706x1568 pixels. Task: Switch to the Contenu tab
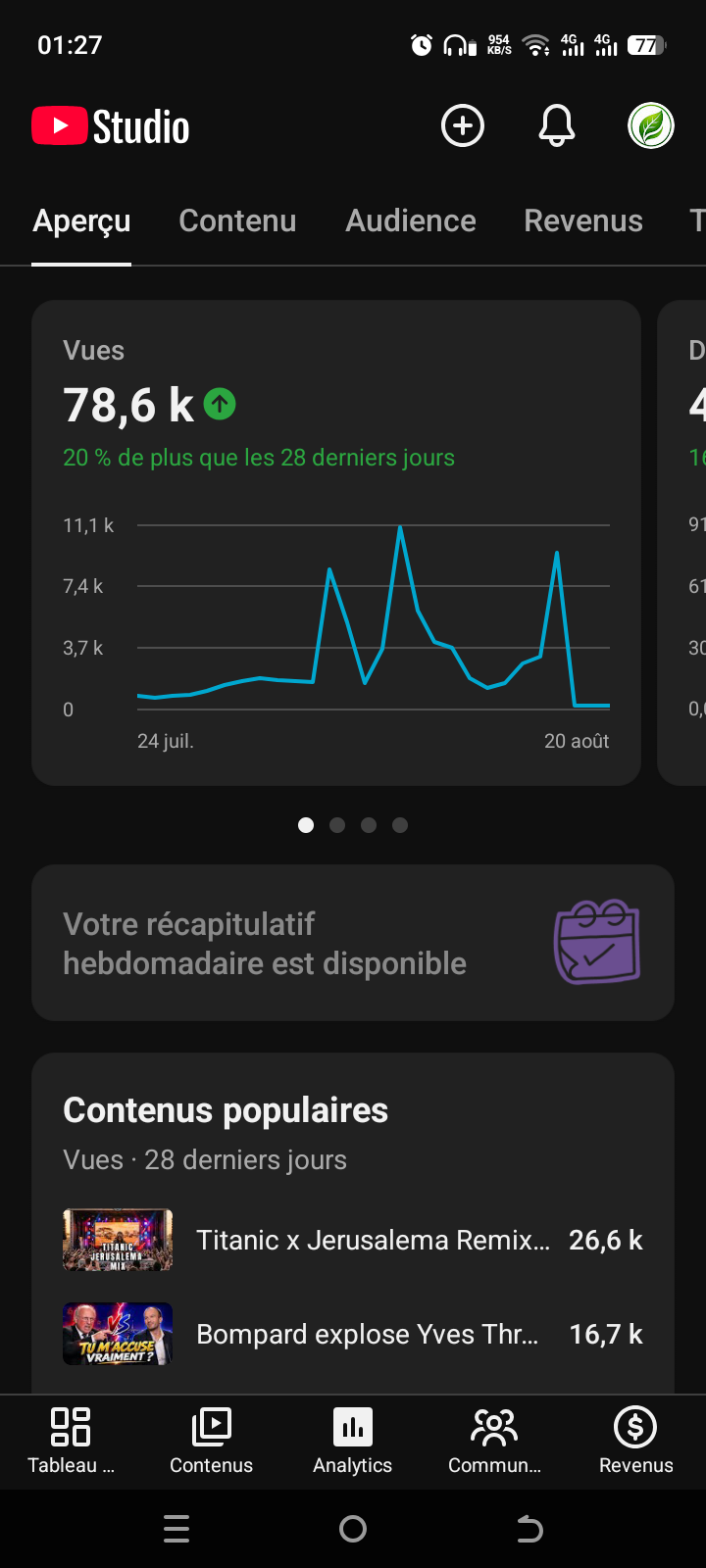[237, 221]
